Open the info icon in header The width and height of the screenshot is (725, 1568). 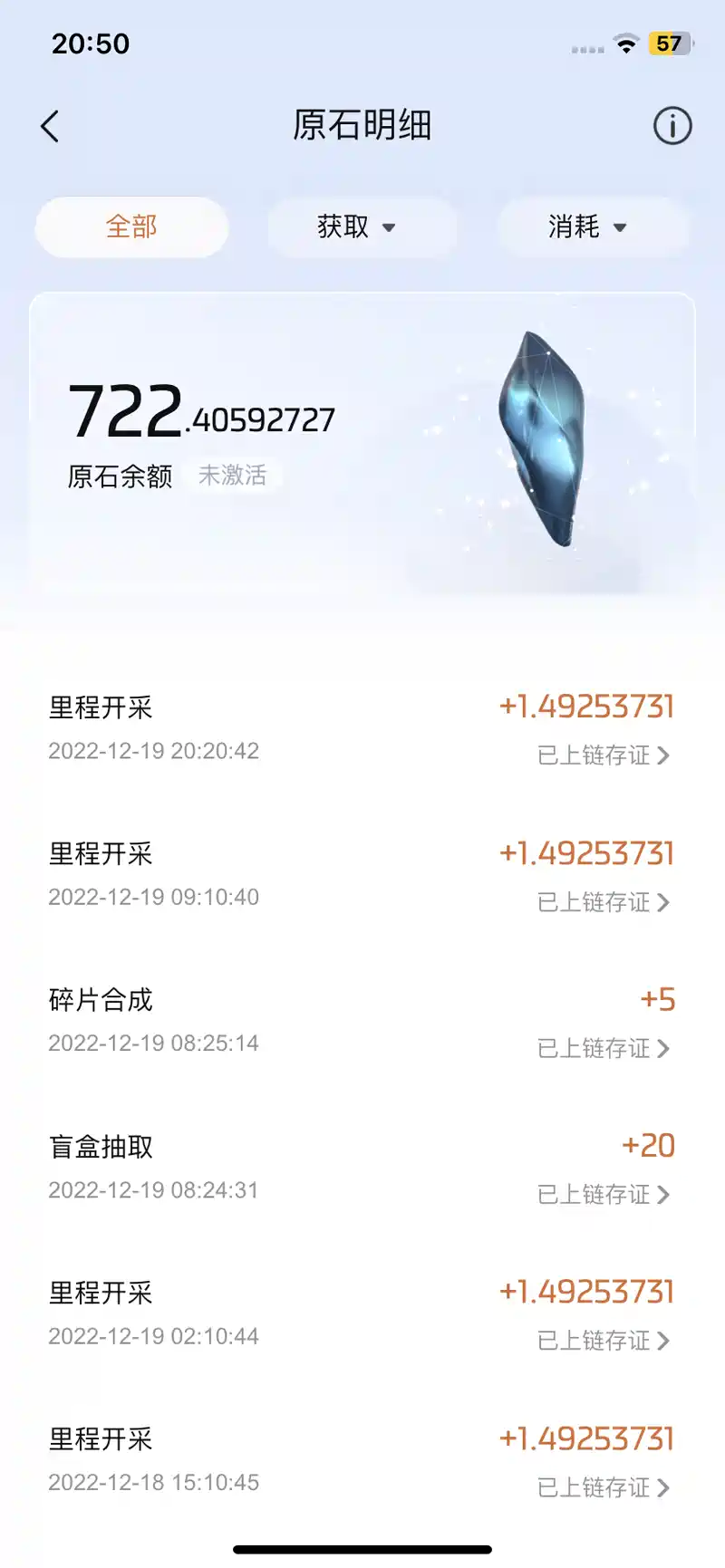(672, 127)
